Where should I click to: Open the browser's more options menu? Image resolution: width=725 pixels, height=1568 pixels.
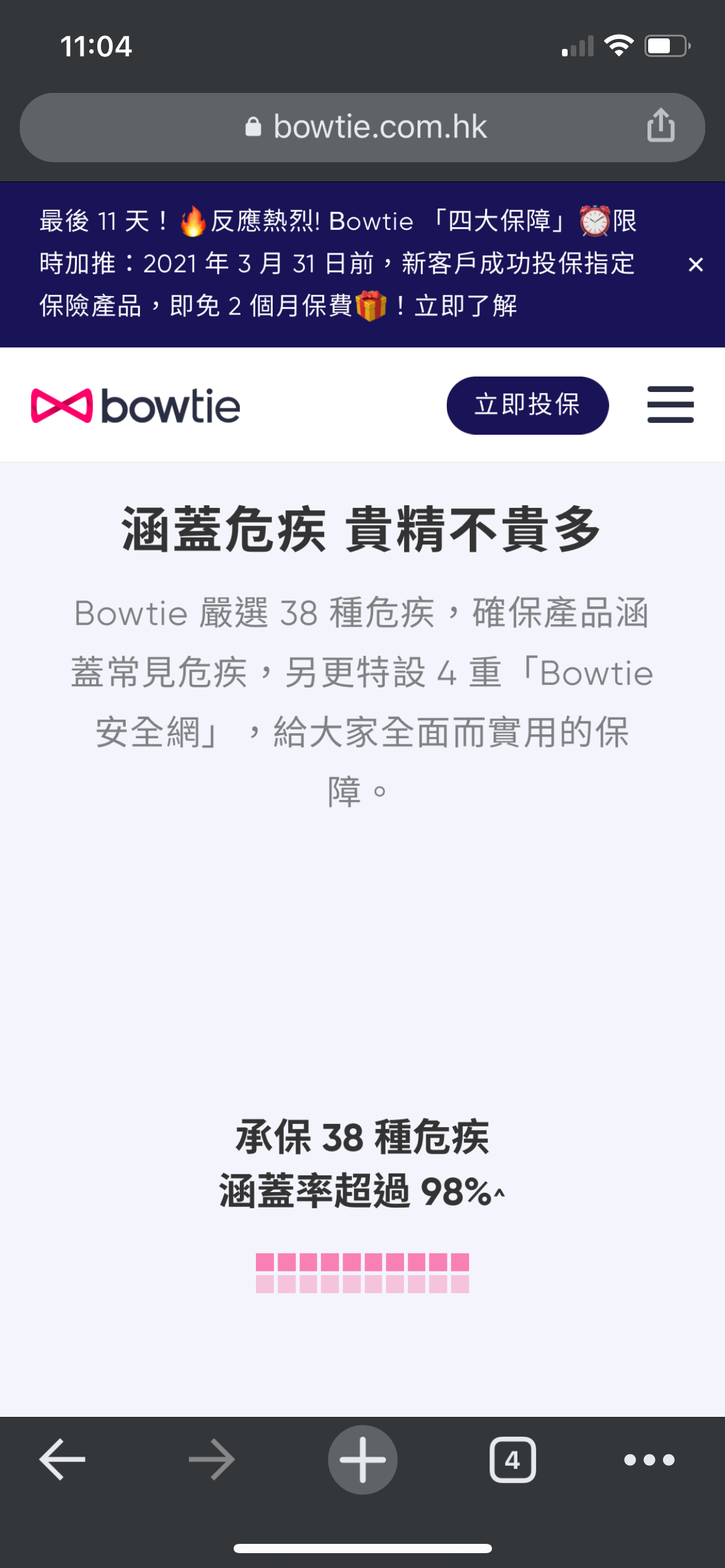(649, 1460)
